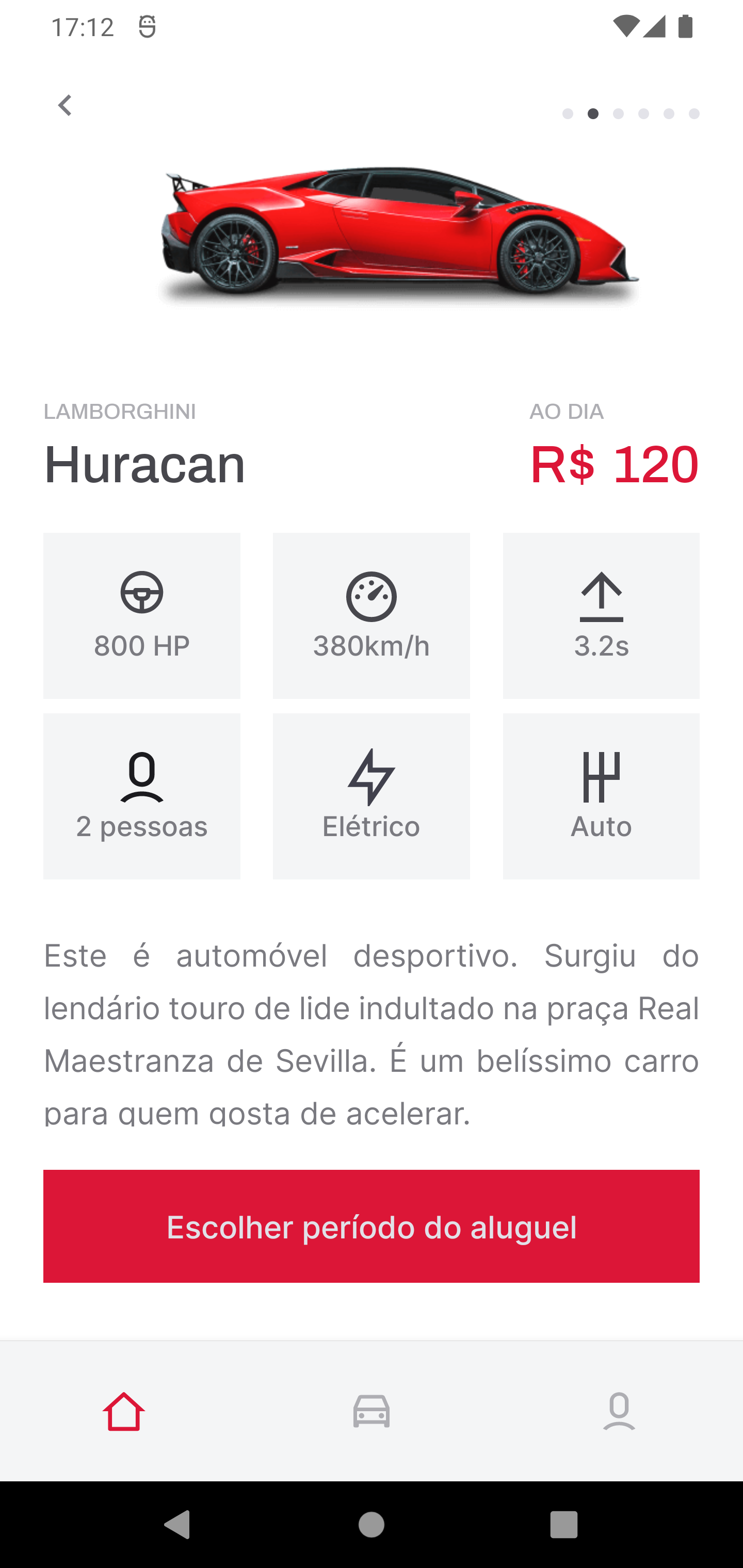The image size is (743, 1568).
Task: Tap the system home button
Action: click(x=371, y=1524)
